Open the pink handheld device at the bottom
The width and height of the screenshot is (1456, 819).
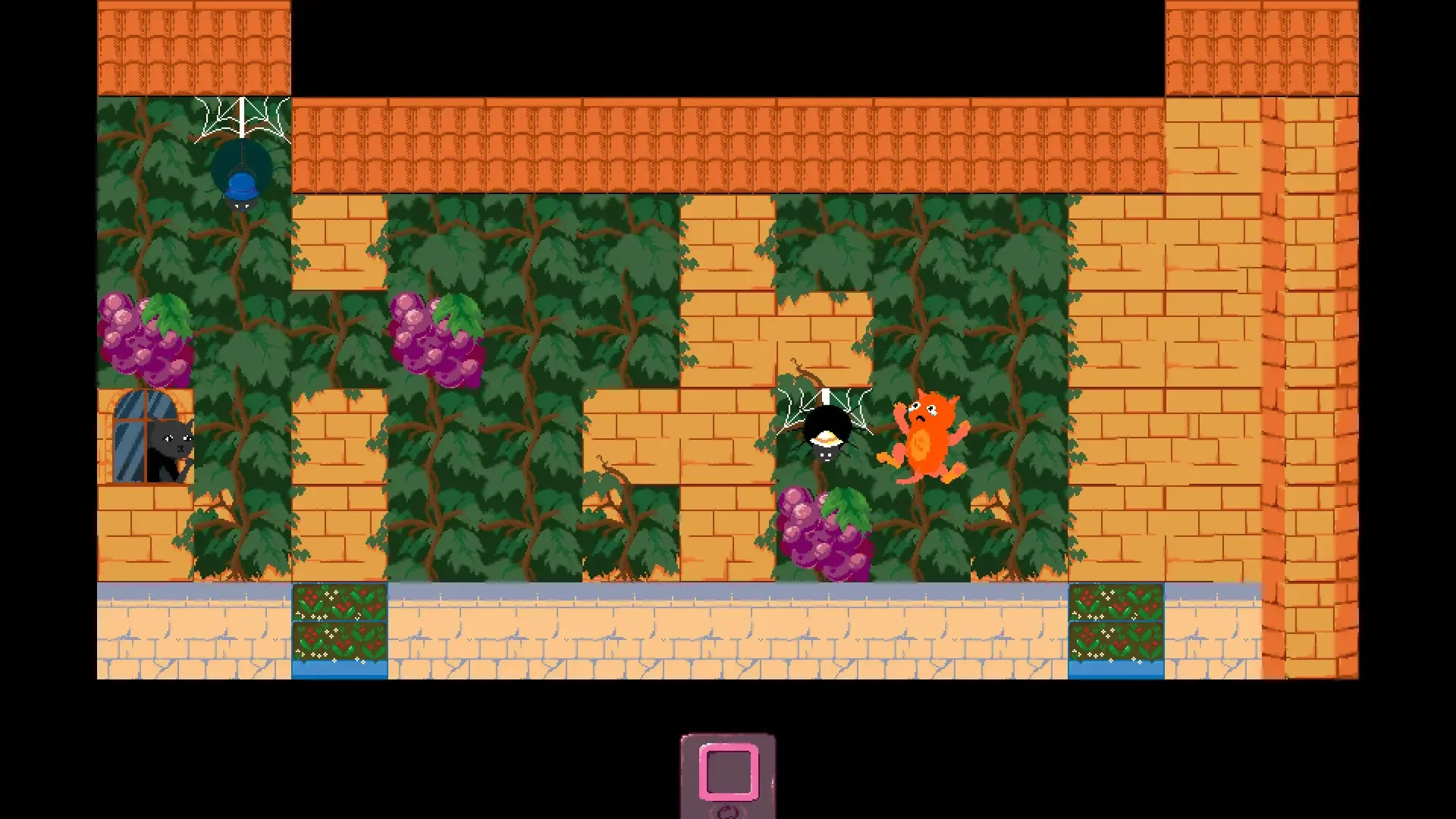[x=728, y=773]
